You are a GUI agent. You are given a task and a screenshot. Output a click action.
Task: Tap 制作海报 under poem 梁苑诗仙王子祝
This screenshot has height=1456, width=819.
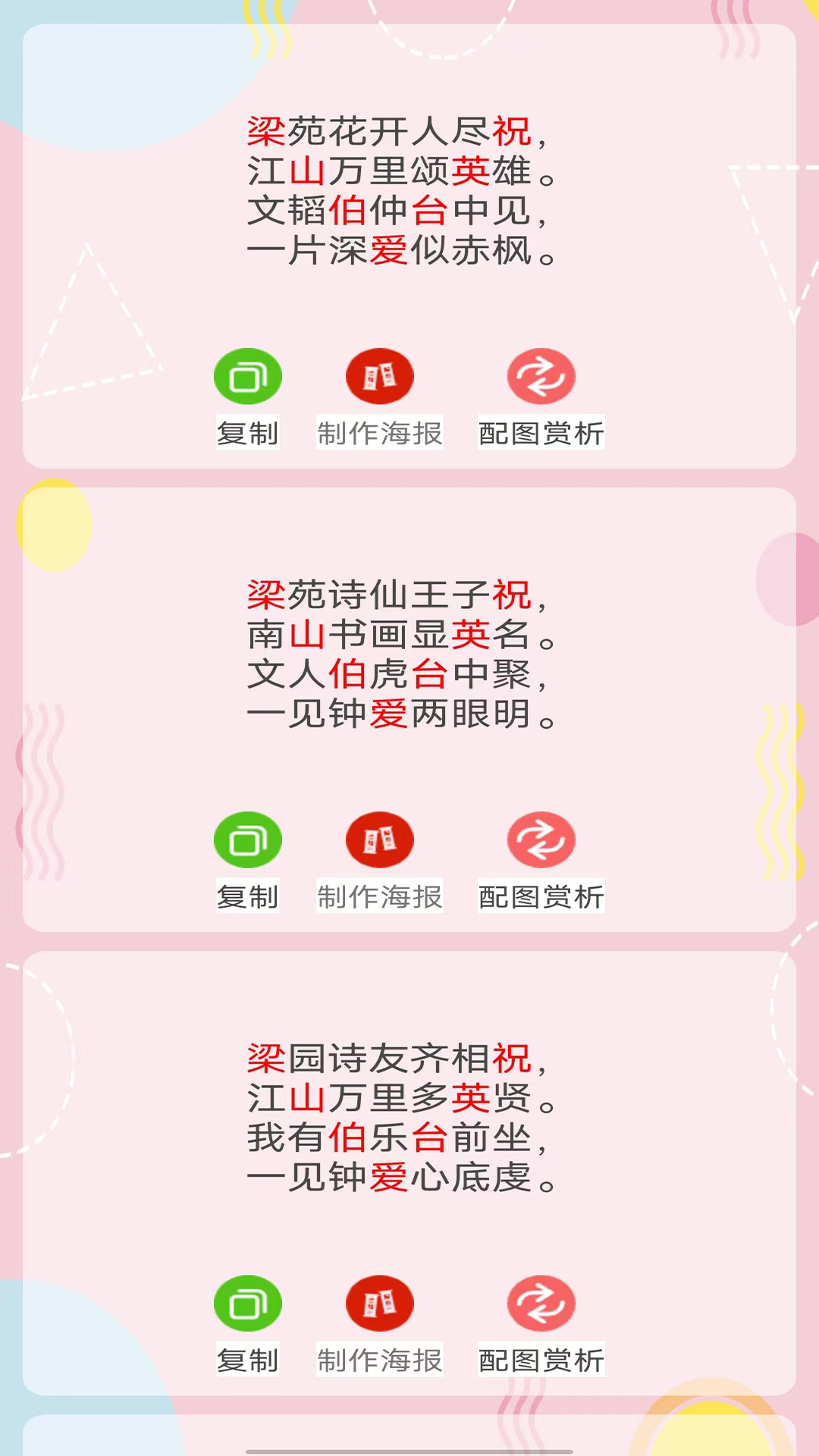pos(380,840)
